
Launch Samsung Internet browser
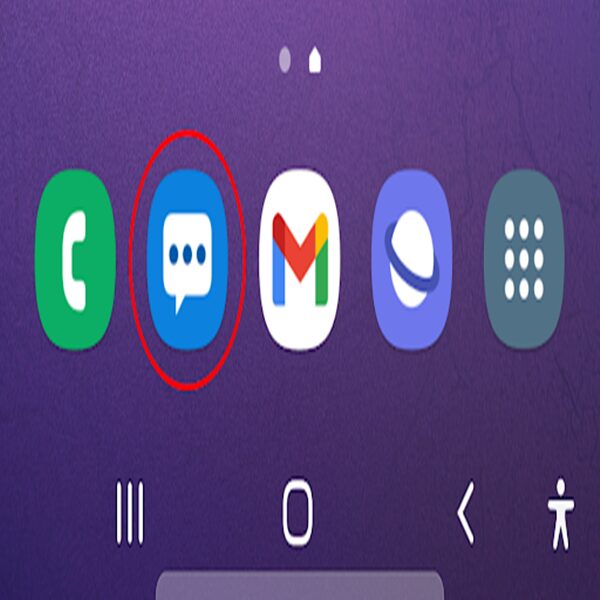pos(412,260)
